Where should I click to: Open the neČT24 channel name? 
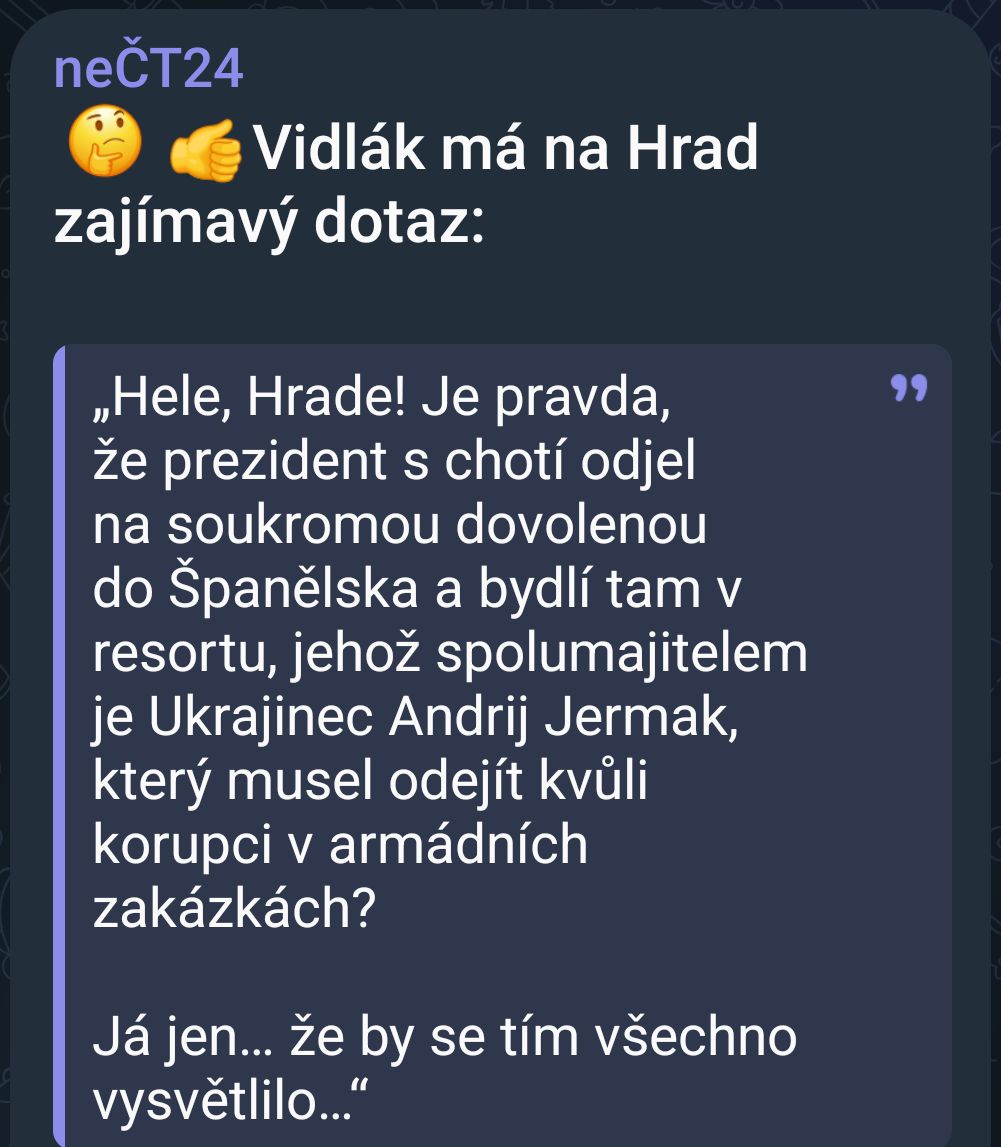coord(149,70)
